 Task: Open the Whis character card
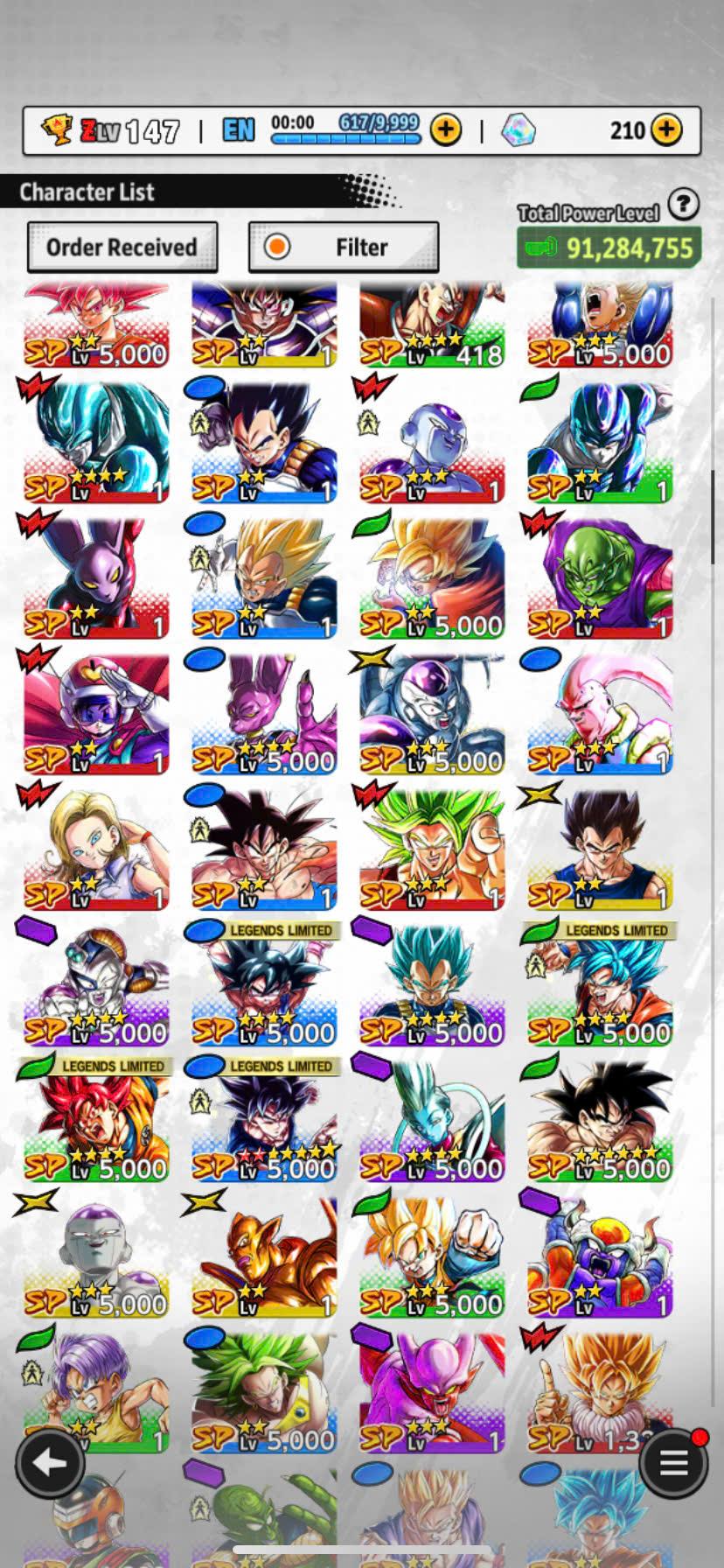click(x=432, y=1121)
